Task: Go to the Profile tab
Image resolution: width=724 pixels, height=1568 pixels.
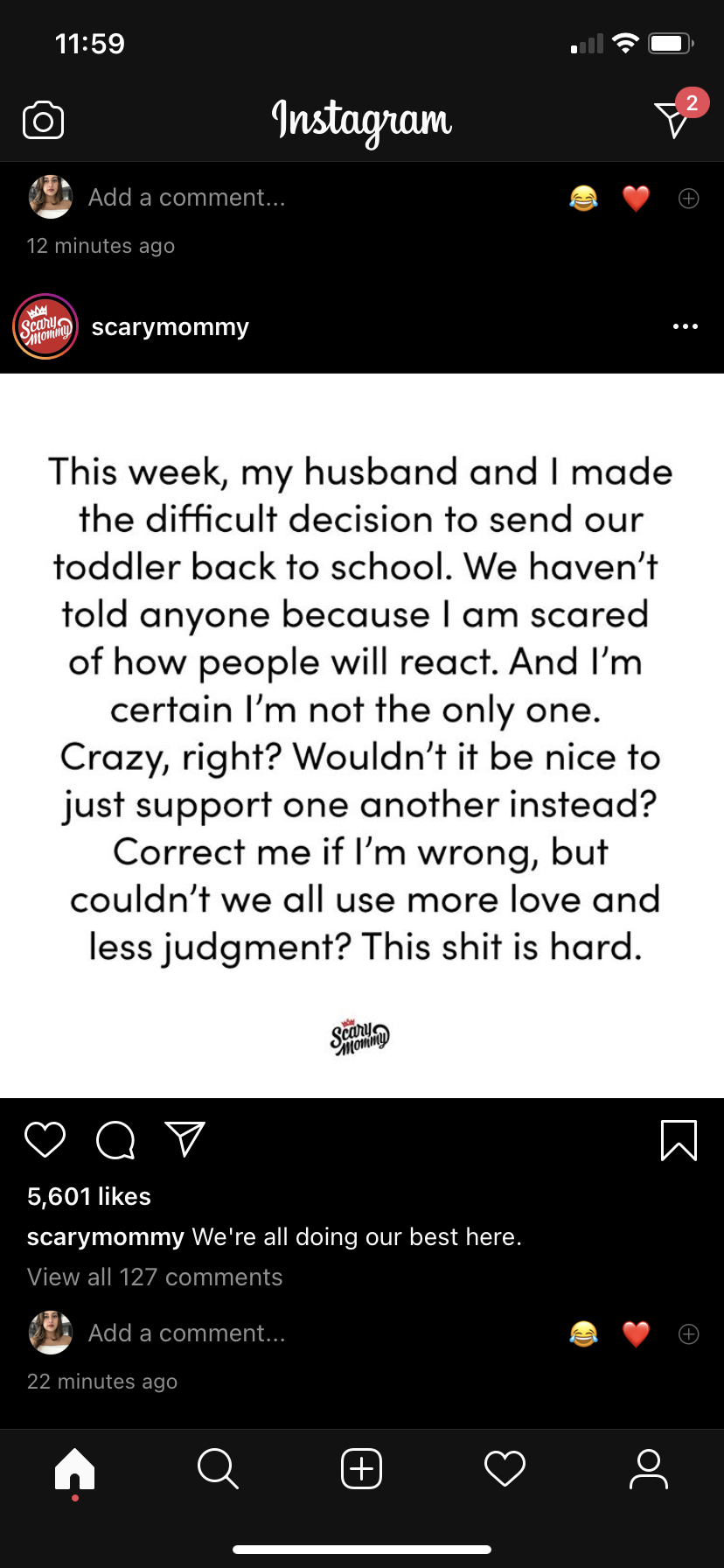Action: click(648, 1468)
